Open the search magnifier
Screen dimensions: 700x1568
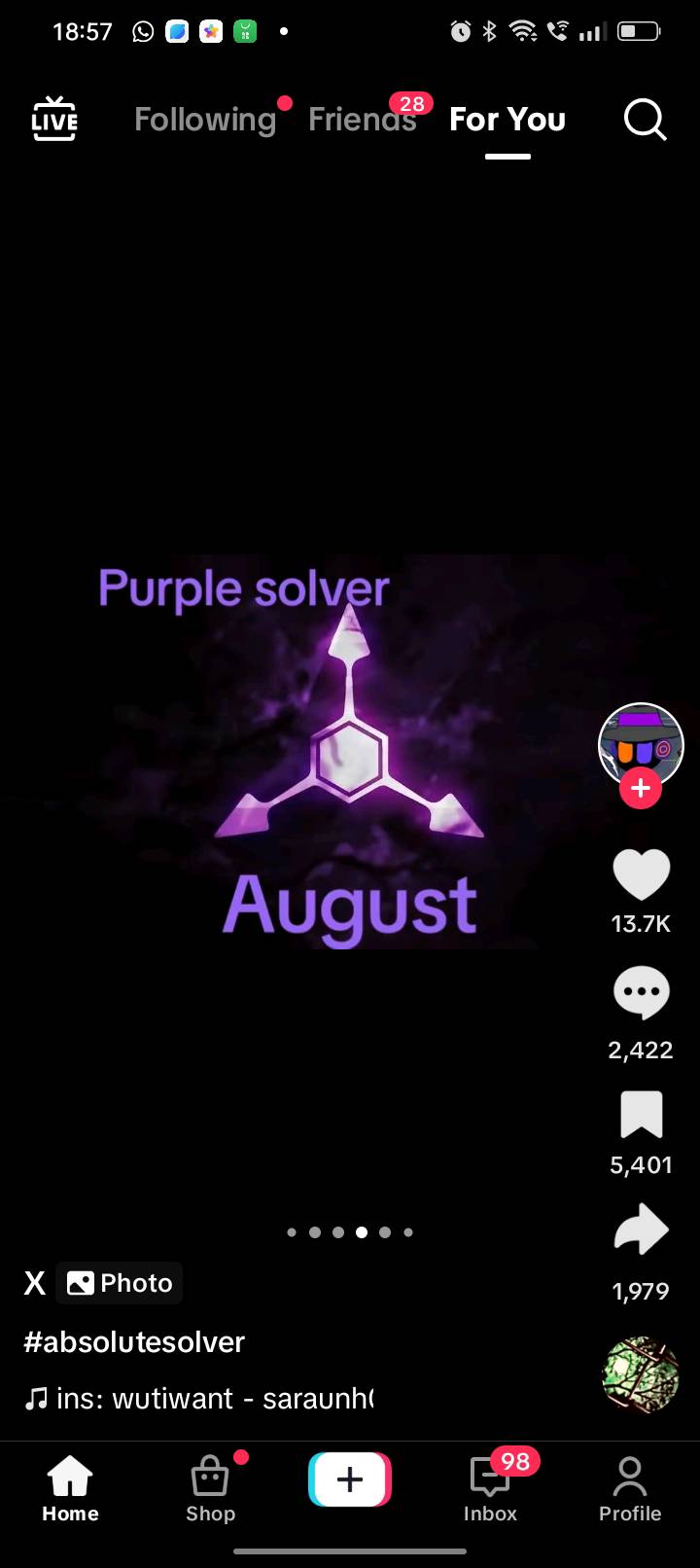pos(645,120)
